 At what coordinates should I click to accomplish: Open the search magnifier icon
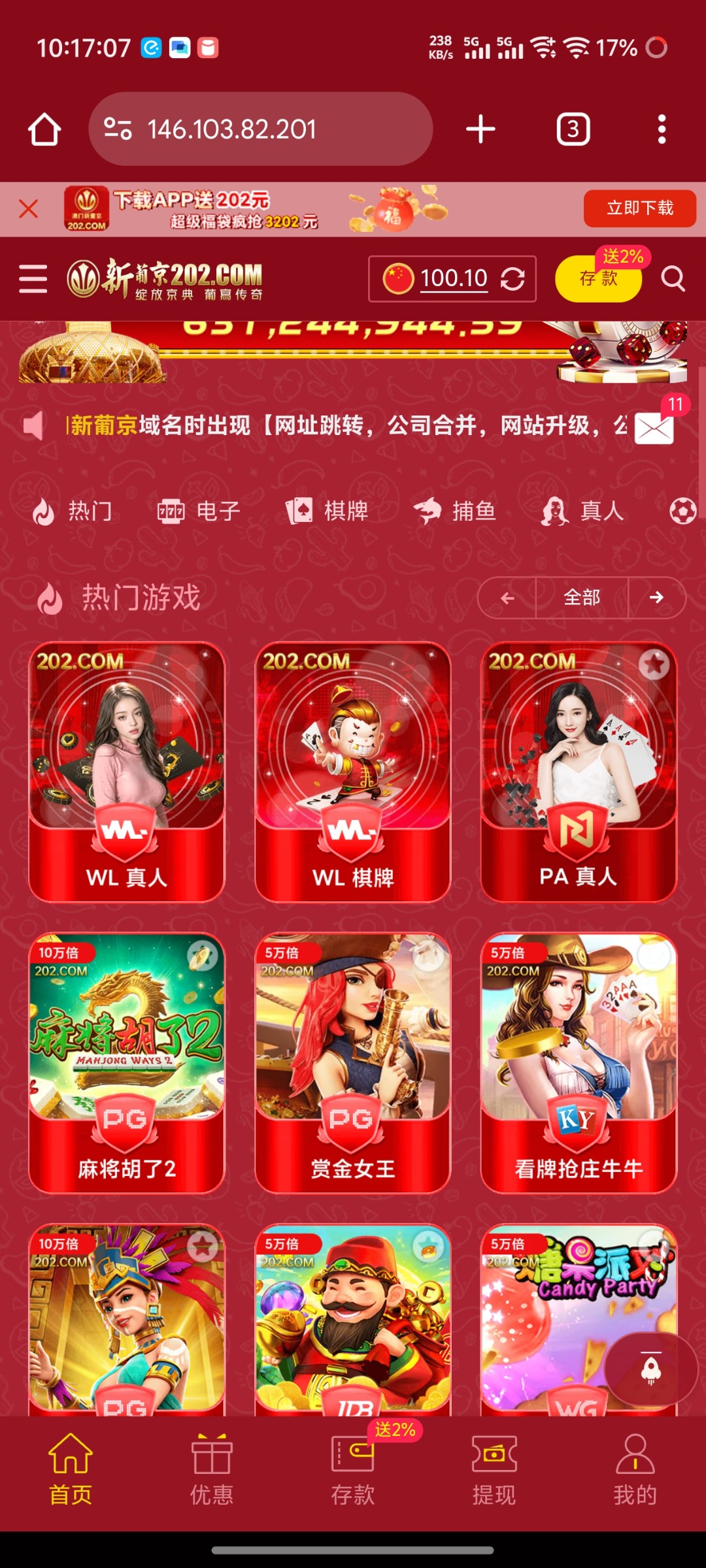(673, 279)
